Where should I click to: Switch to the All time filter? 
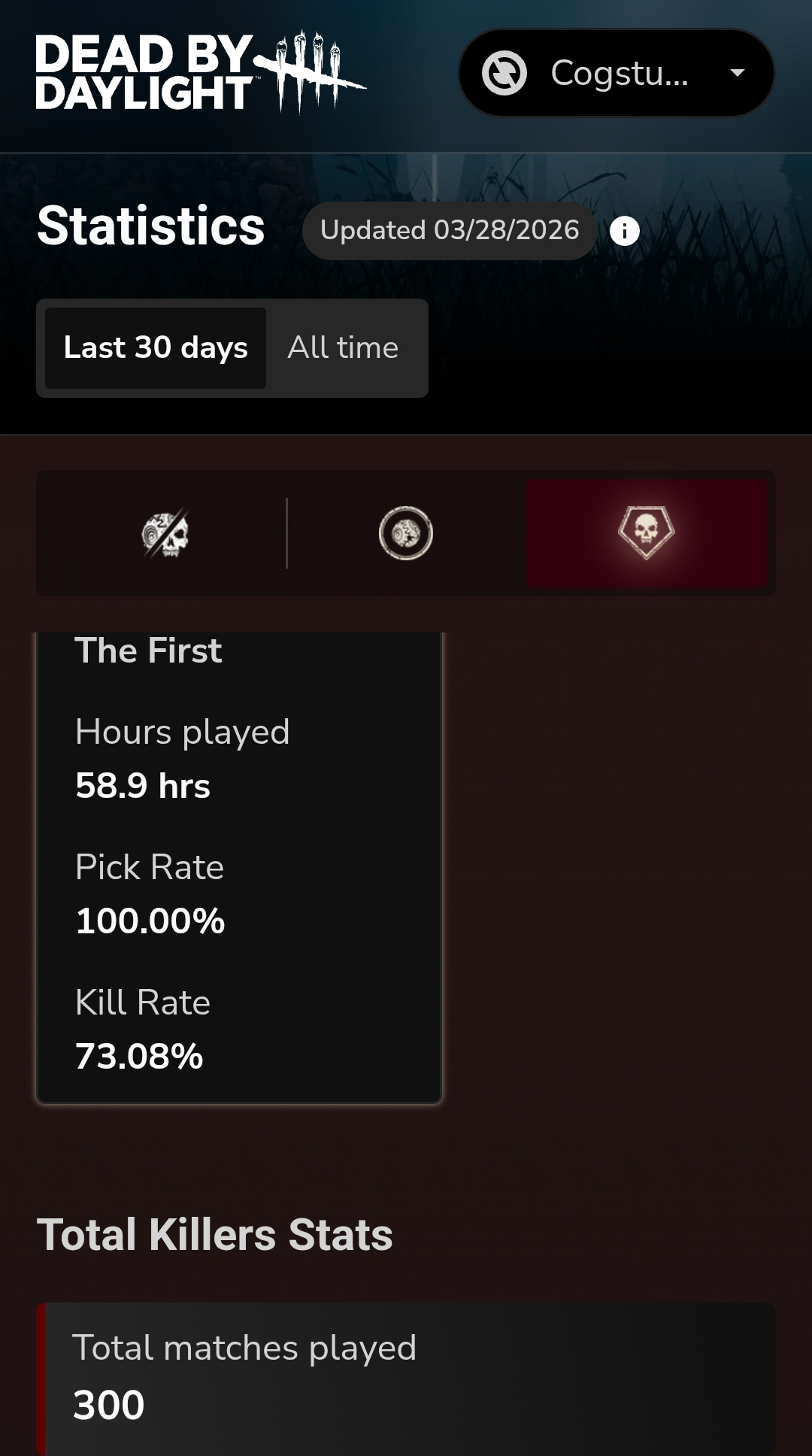point(343,348)
